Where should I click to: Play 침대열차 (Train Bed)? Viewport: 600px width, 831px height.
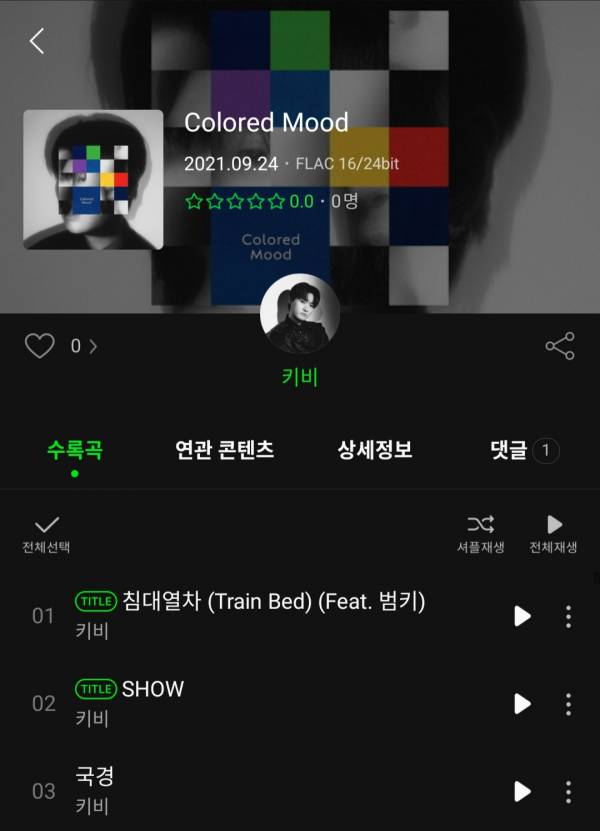pyautogui.click(x=522, y=616)
